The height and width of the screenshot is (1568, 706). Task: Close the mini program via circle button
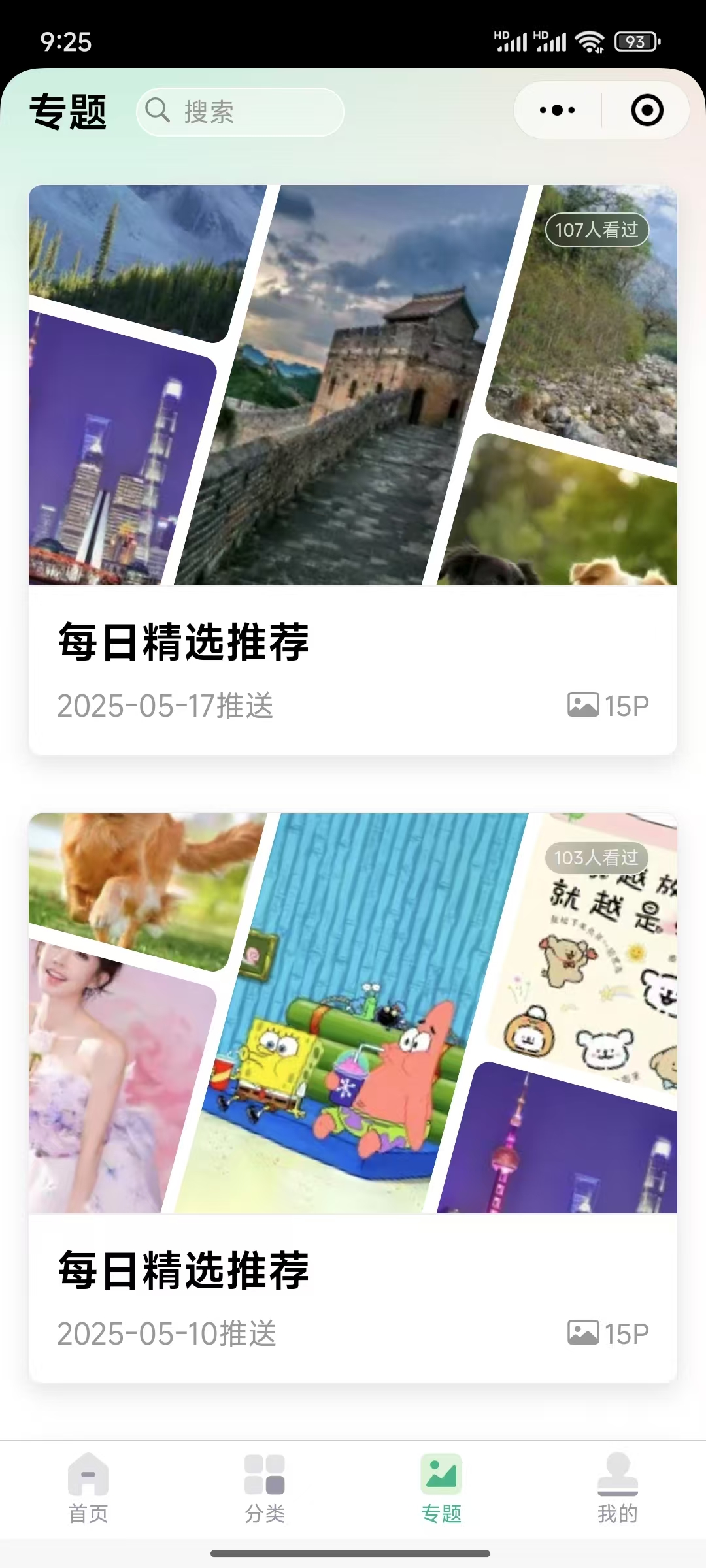point(647,110)
